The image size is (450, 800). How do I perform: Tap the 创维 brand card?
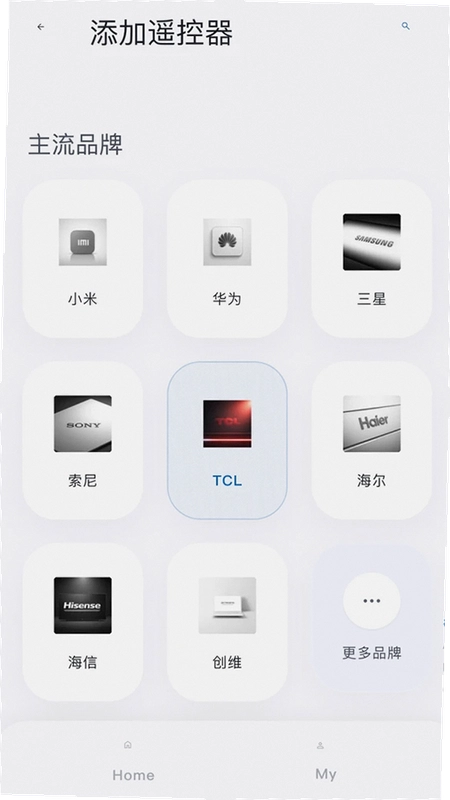point(227,622)
